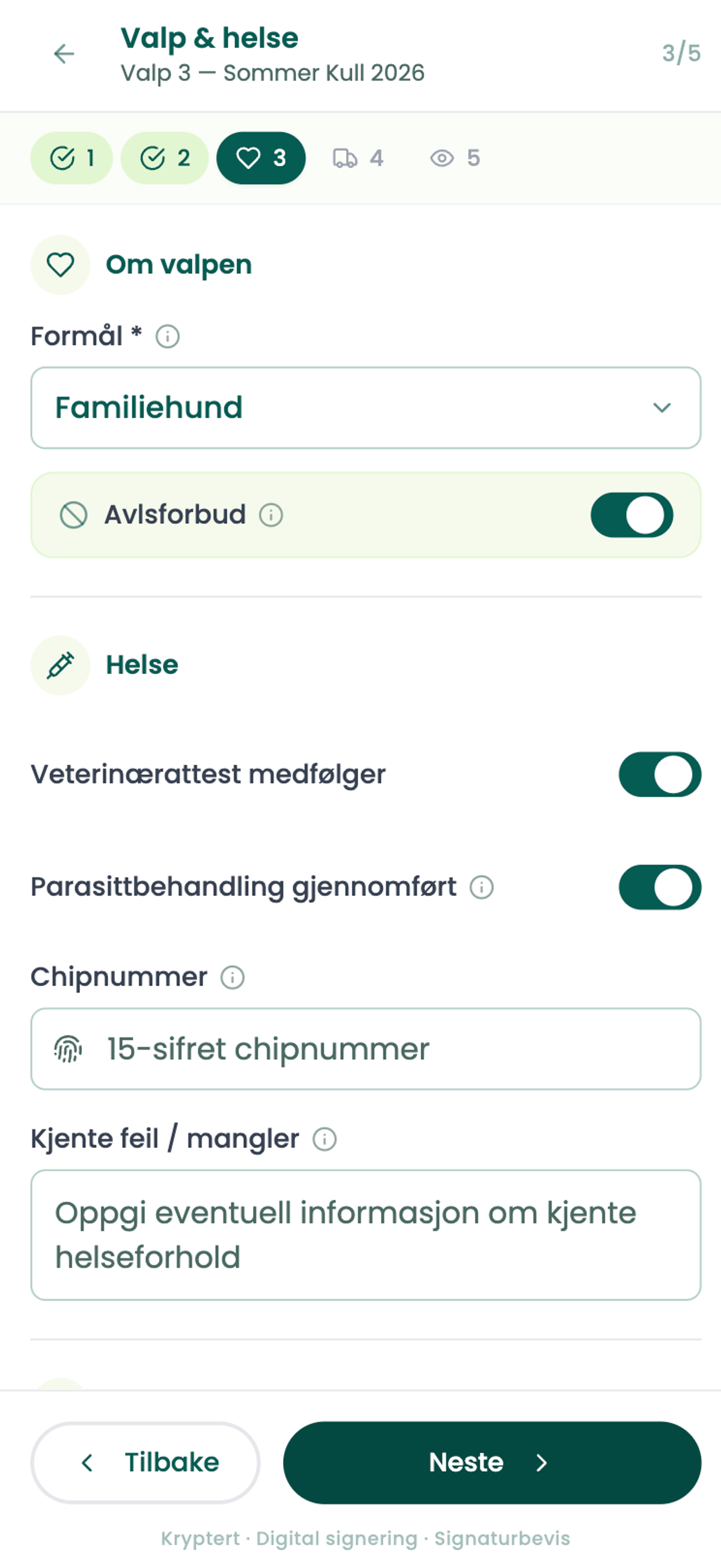Open step 5 with the eye icon
Image resolution: width=721 pixels, height=1568 pixels.
(x=457, y=157)
